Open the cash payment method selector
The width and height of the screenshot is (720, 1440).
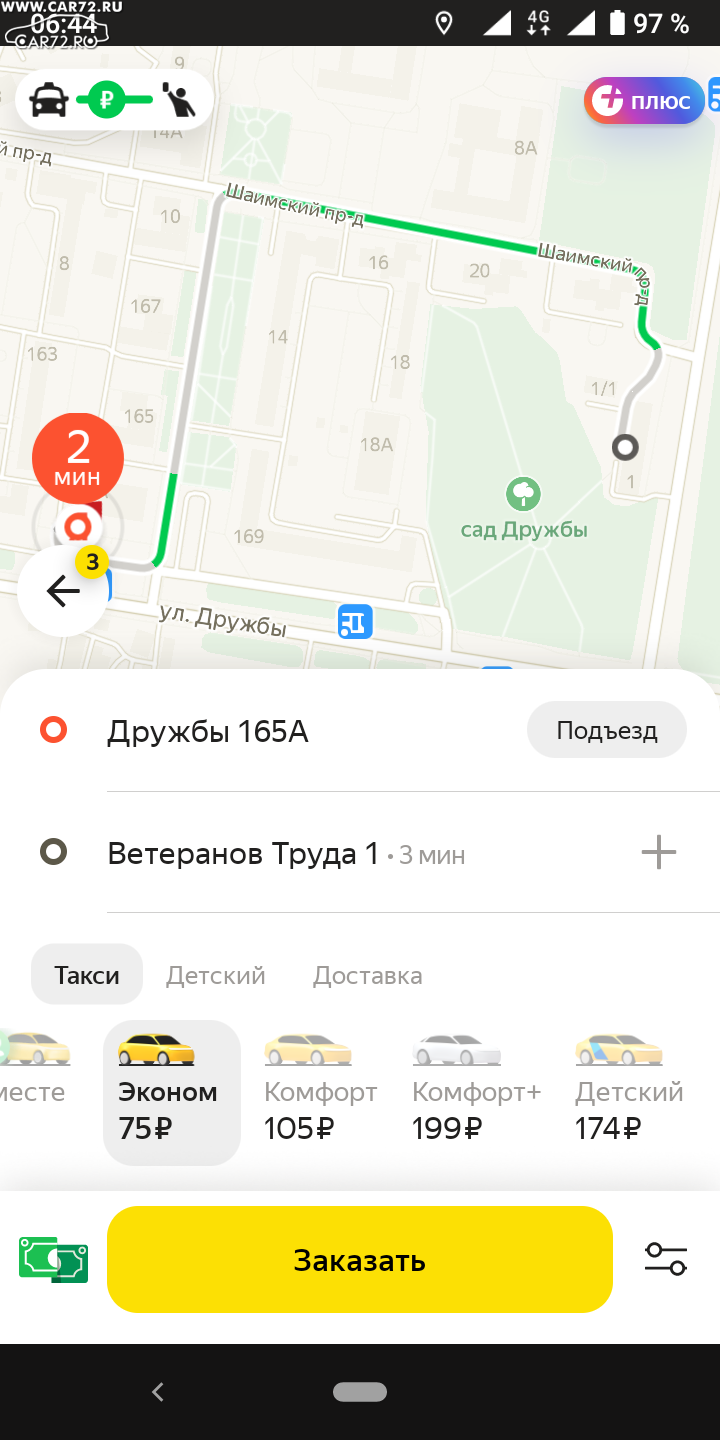(54, 1260)
